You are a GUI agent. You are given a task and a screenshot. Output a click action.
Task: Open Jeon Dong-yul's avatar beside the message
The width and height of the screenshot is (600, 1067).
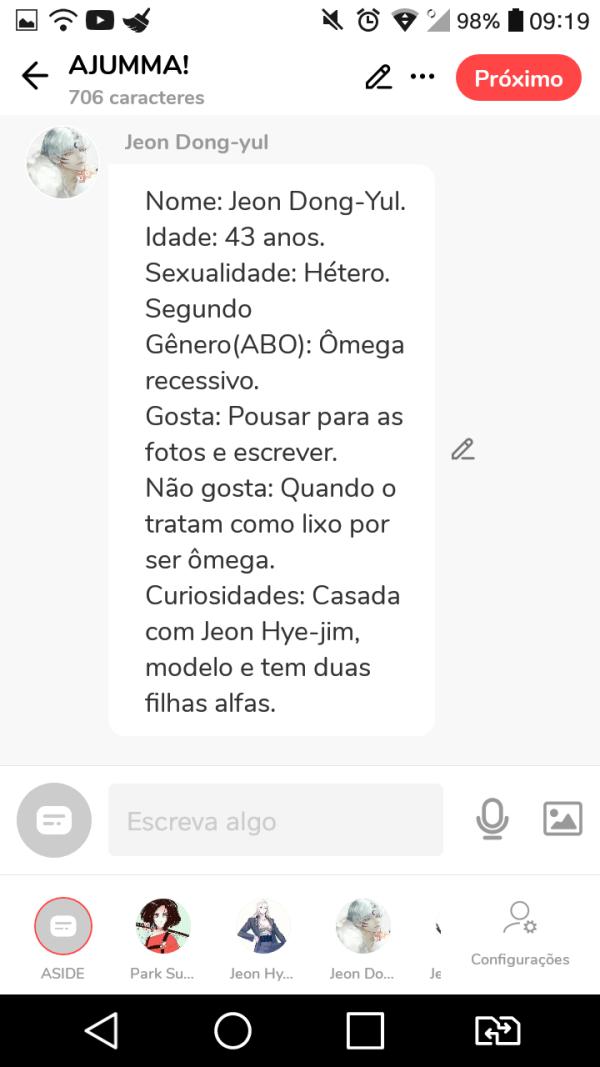tap(63, 163)
